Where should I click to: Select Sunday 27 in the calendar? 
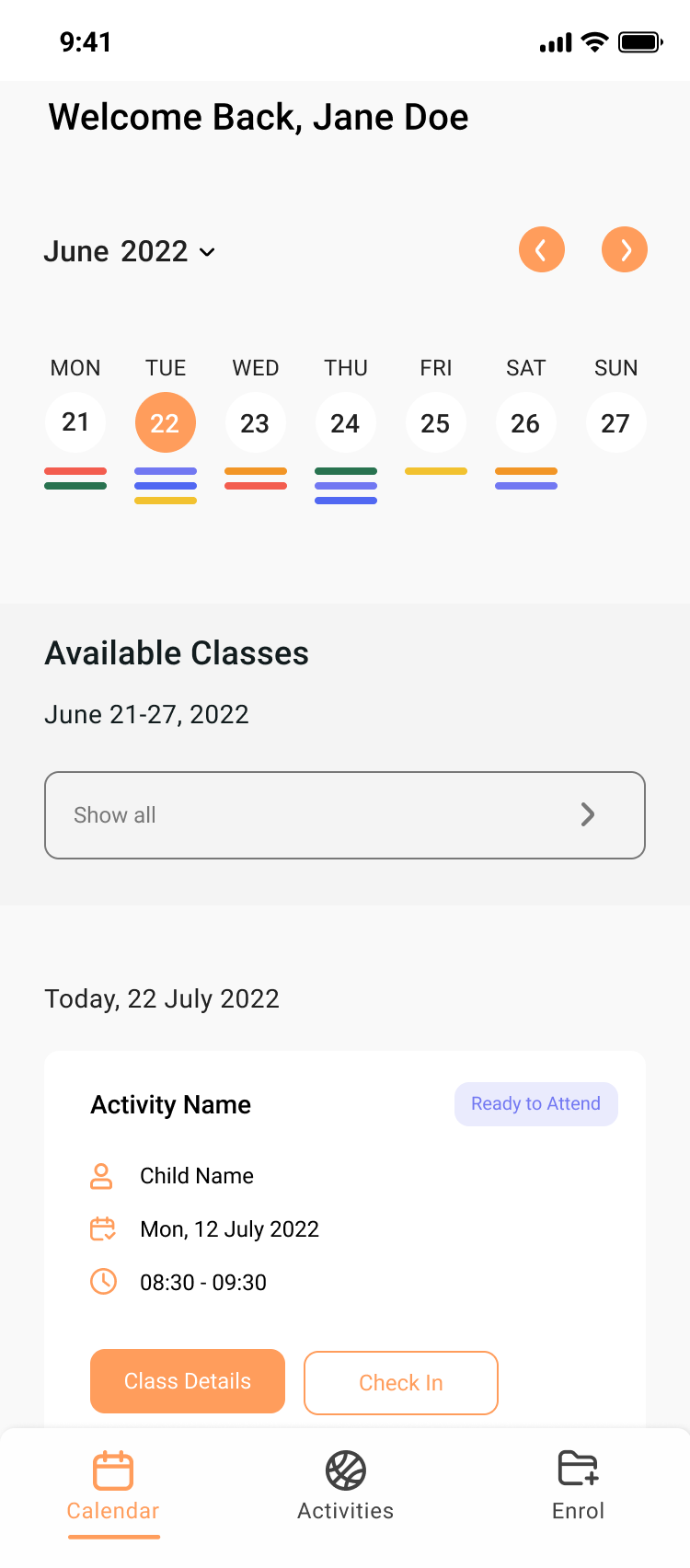pyautogui.click(x=616, y=422)
